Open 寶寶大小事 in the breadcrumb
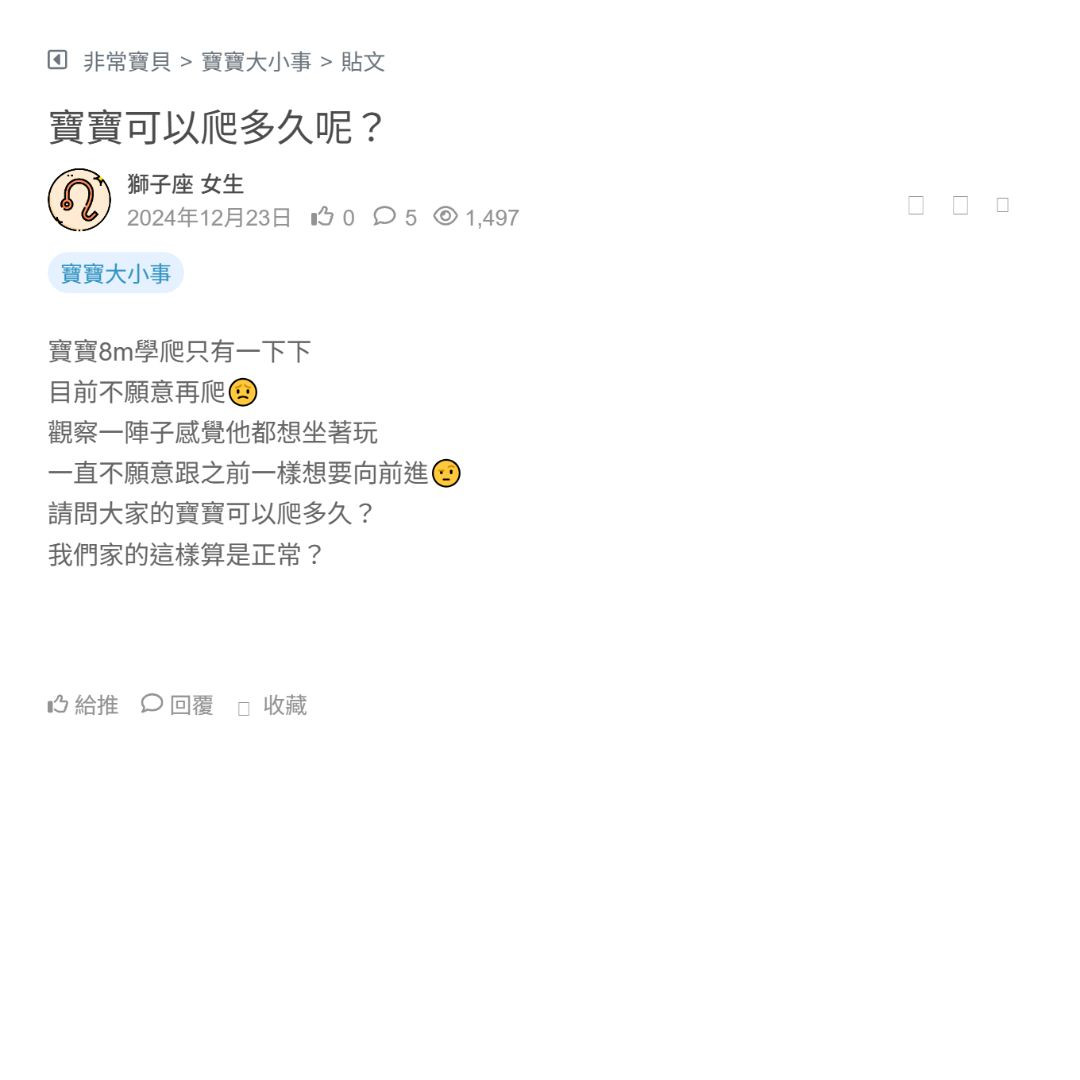 256,62
